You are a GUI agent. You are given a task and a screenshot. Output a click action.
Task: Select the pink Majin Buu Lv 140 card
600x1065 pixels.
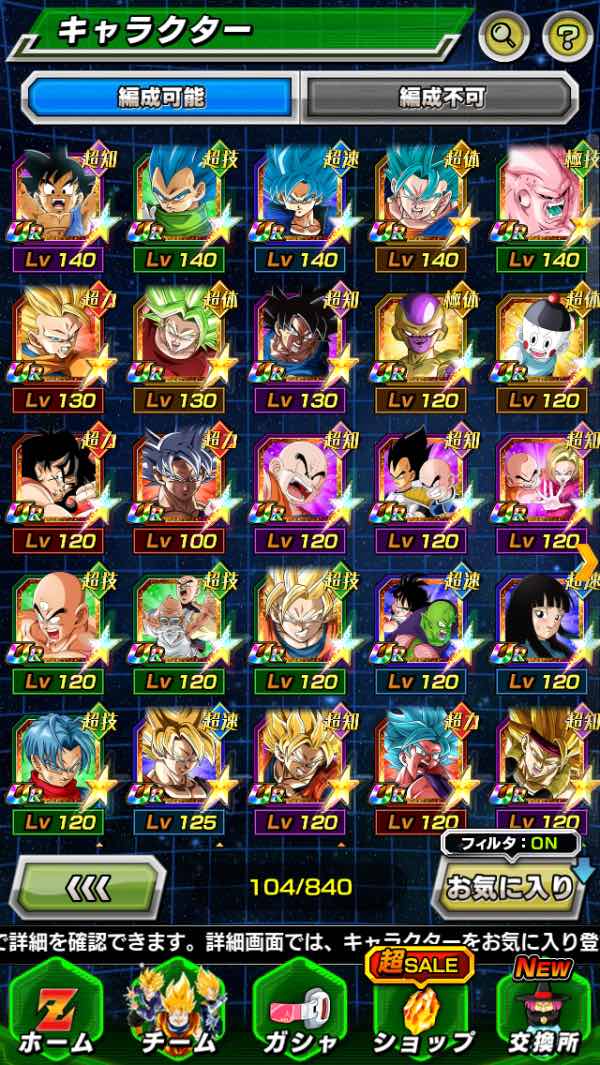click(x=545, y=209)
